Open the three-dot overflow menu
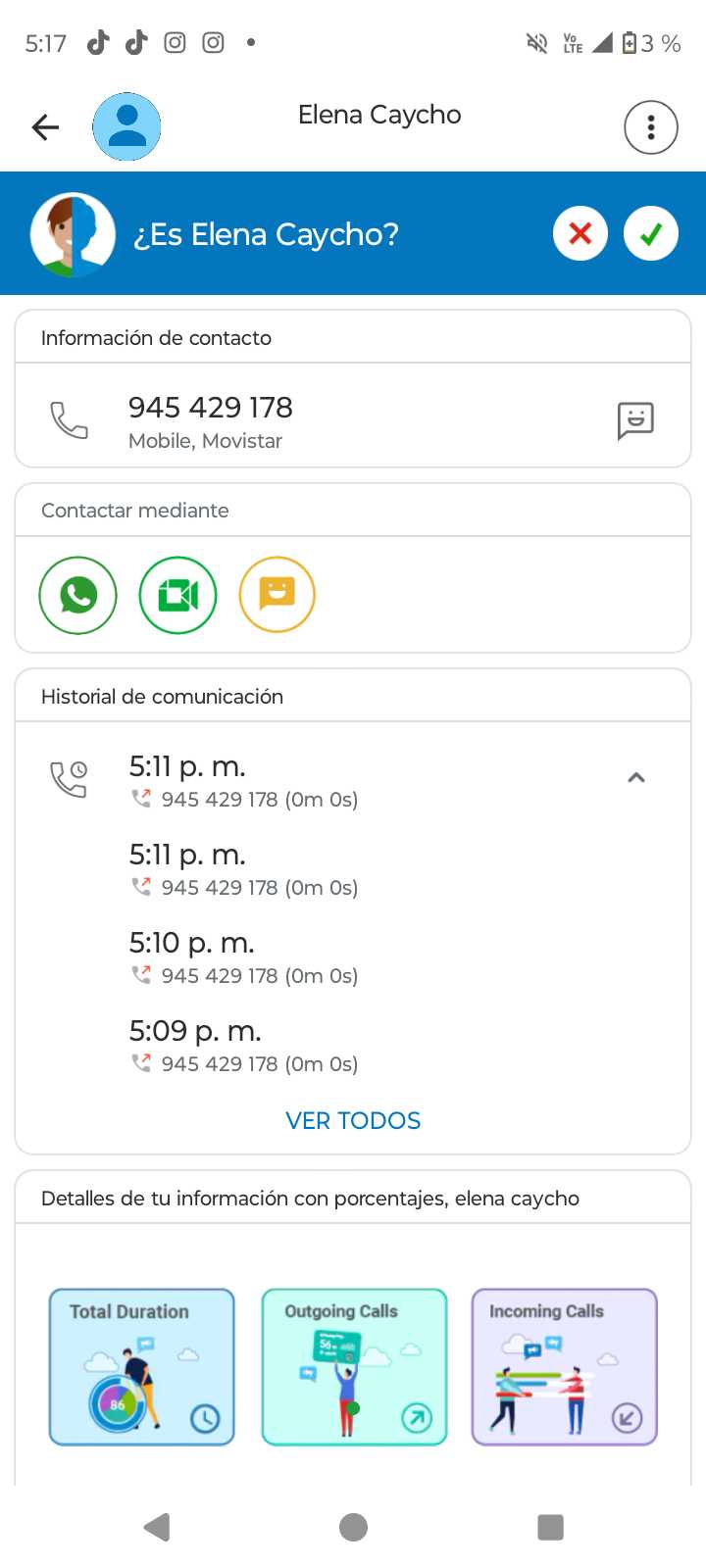The height and width of the screenshot is (1568, 706). (x=651, y=127)
